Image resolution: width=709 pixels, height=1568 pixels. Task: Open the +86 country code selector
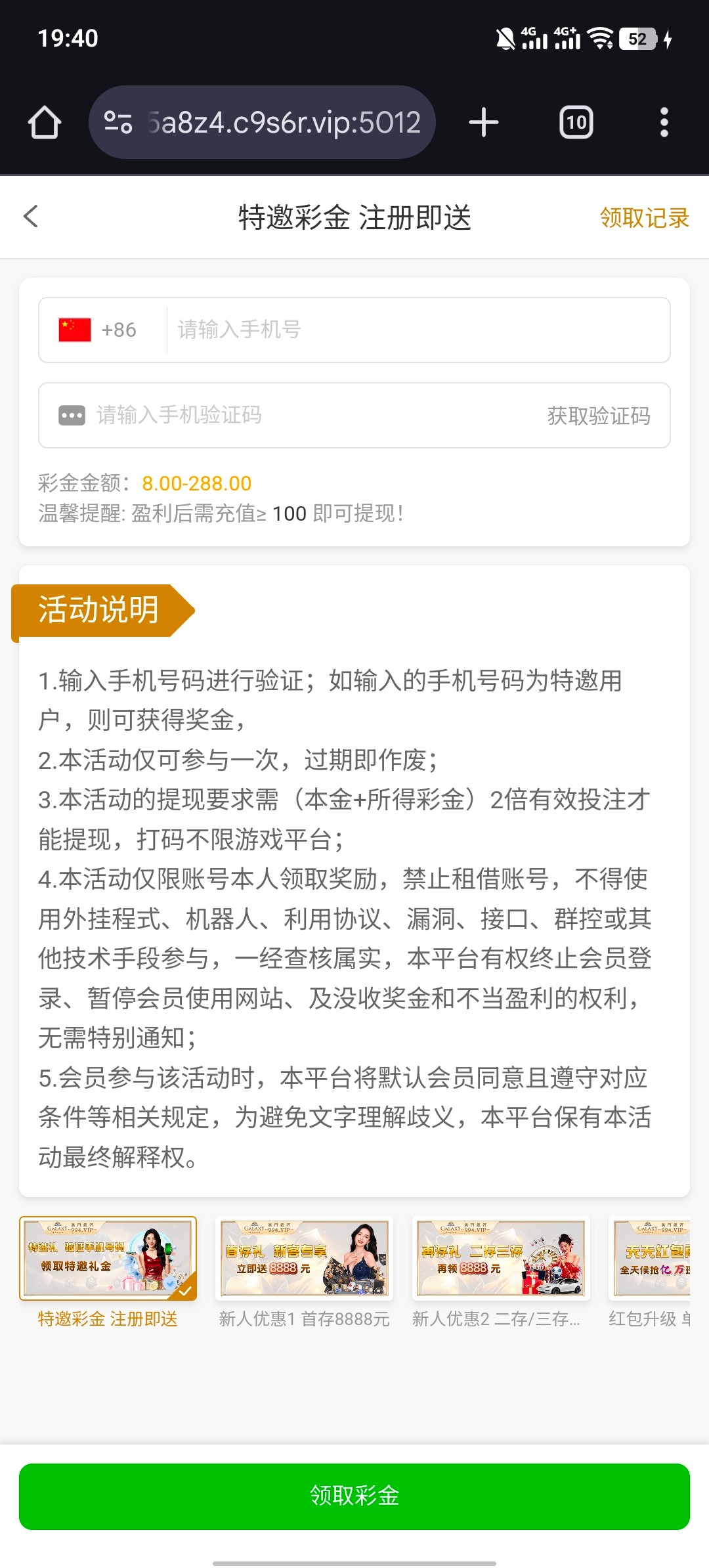tap(98, 330)
